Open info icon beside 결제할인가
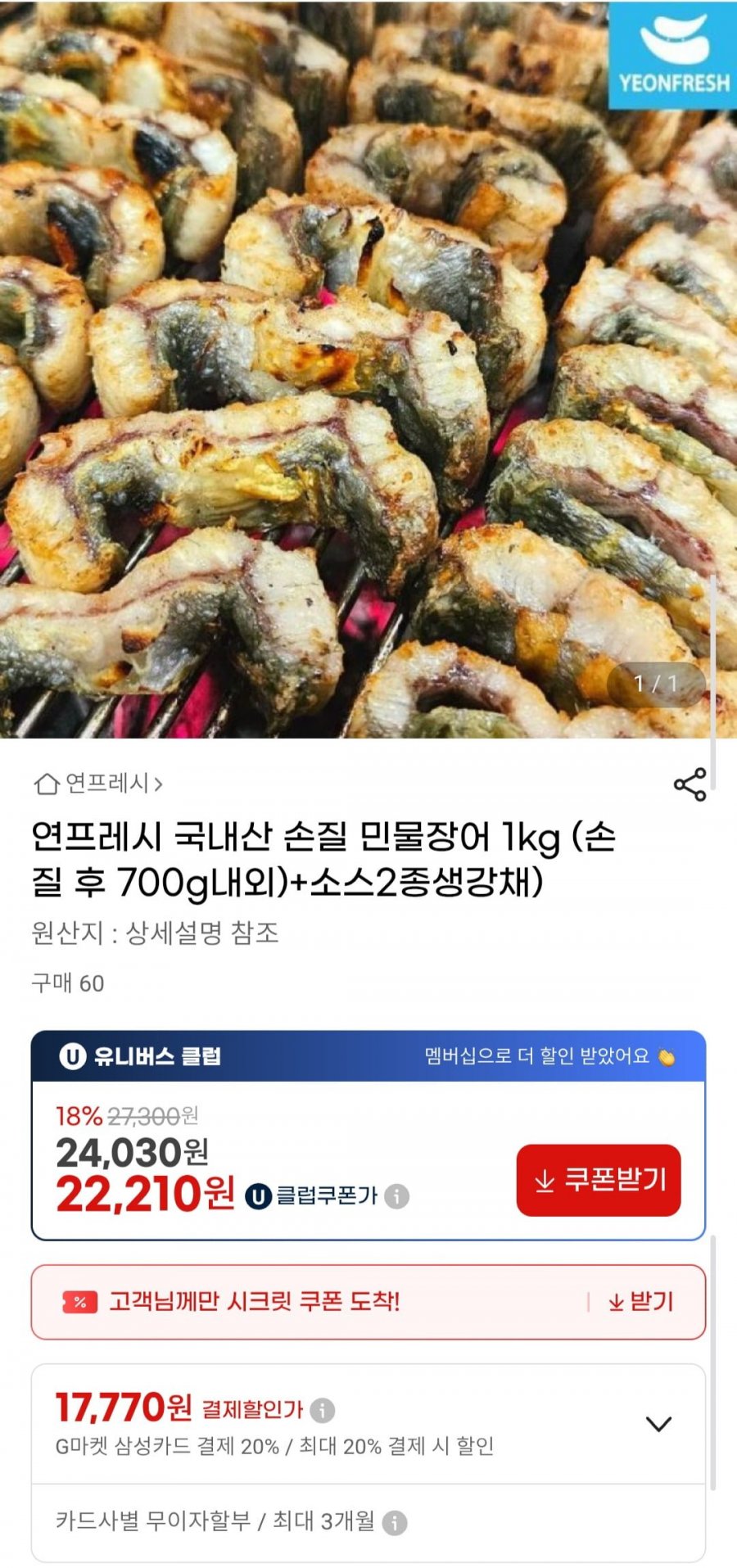737x1568 pixels. click(x=323, y=1410)
